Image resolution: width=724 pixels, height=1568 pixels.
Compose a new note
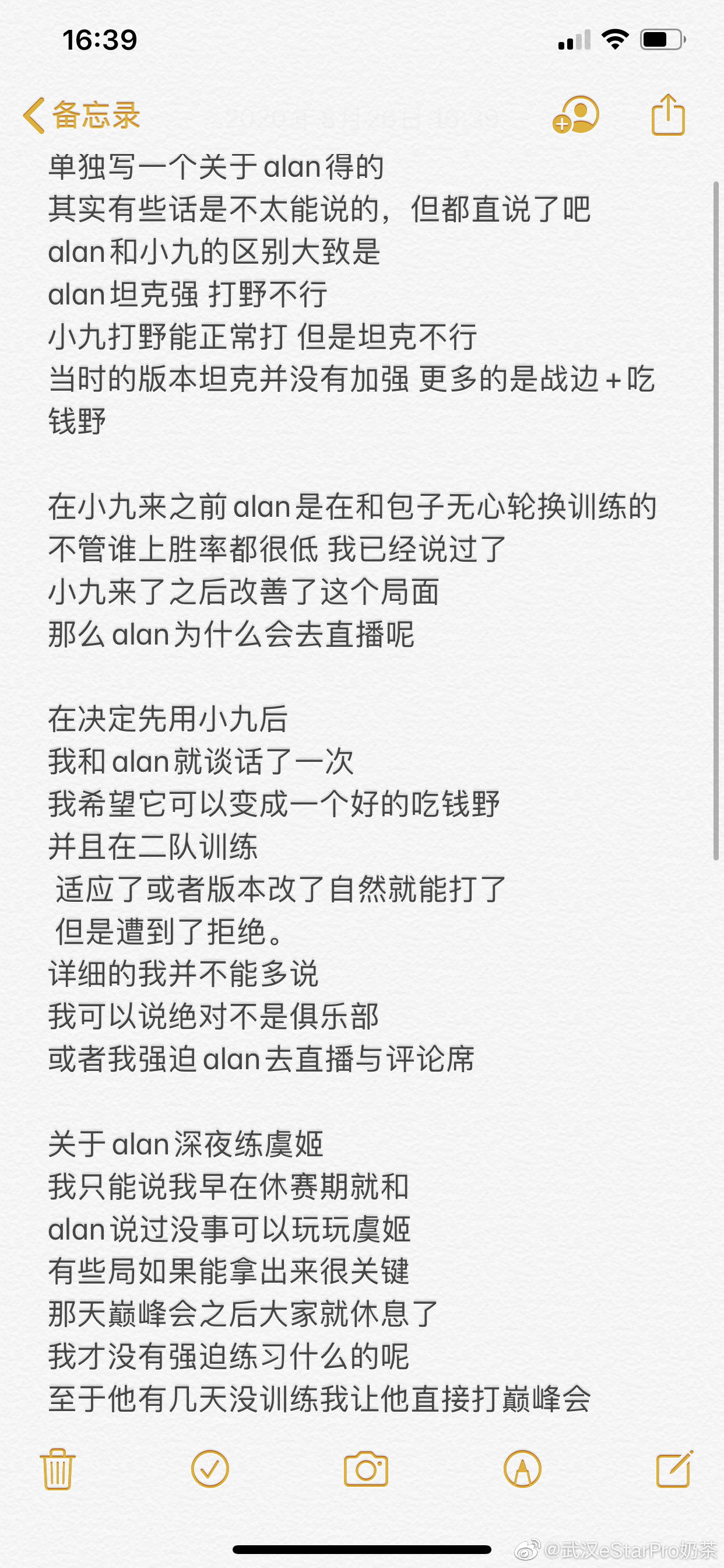coord(674,1469)
